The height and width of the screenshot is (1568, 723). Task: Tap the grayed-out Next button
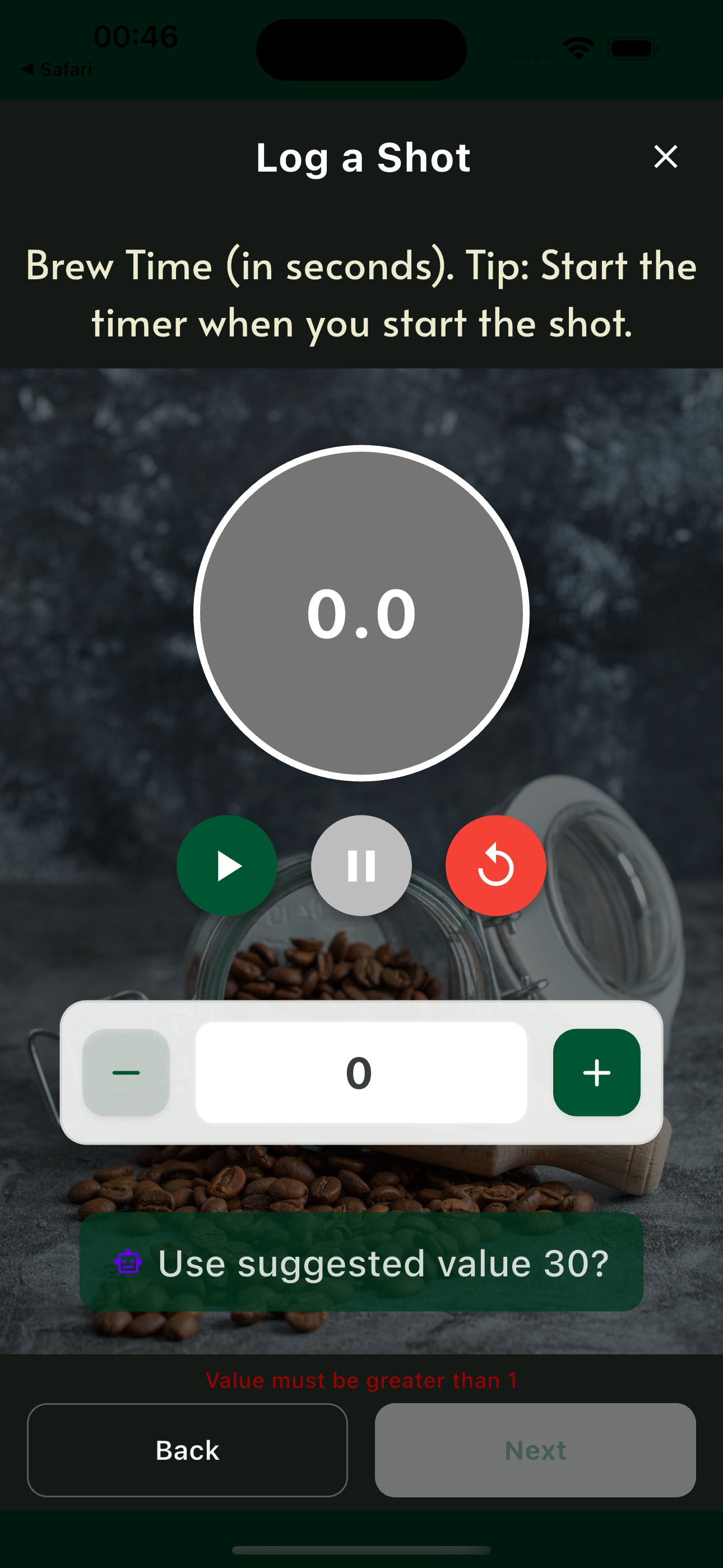pos(535,1451)
